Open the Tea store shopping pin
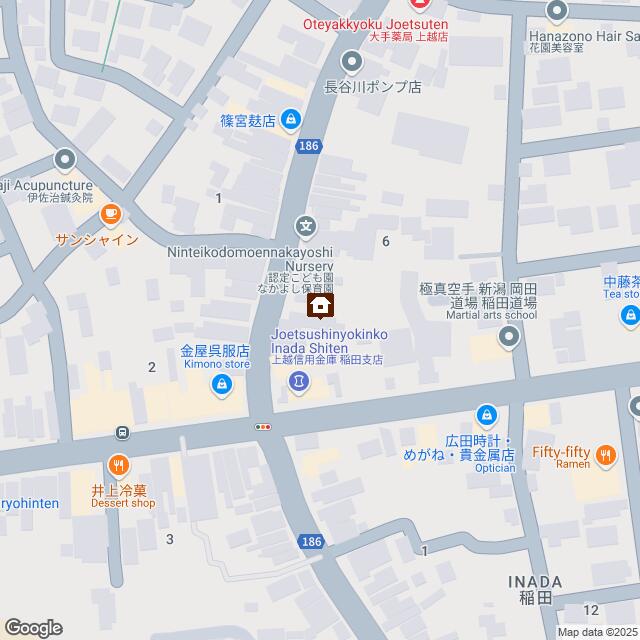This screenshot has width=640, height=640. tap(630, 317)
